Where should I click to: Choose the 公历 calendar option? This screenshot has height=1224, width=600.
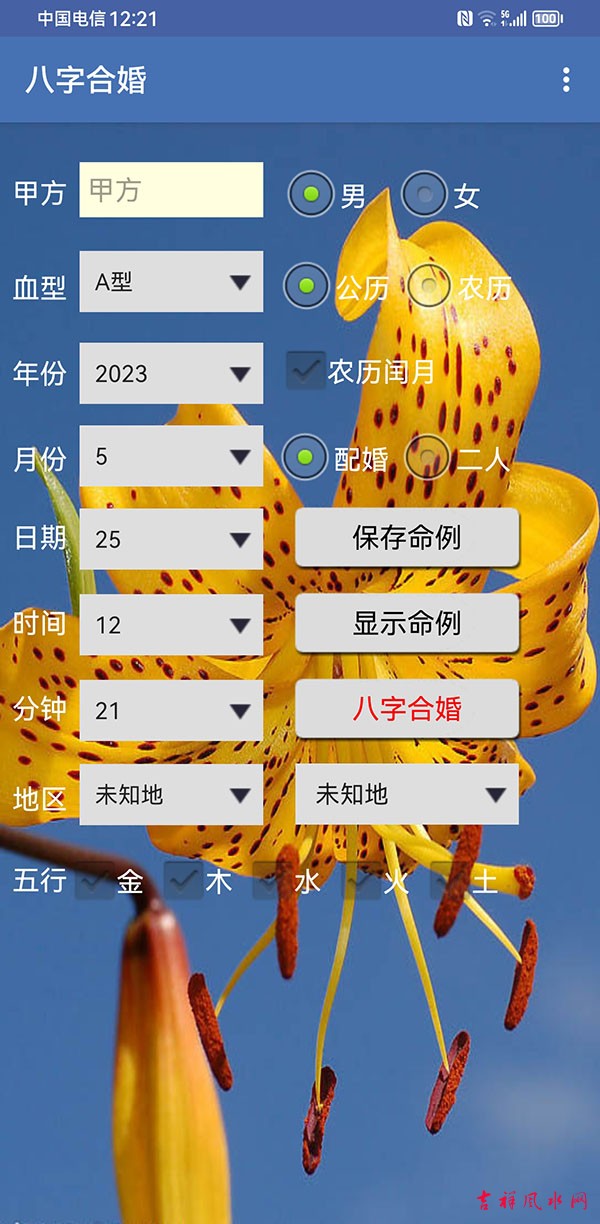tap(307, 286)
